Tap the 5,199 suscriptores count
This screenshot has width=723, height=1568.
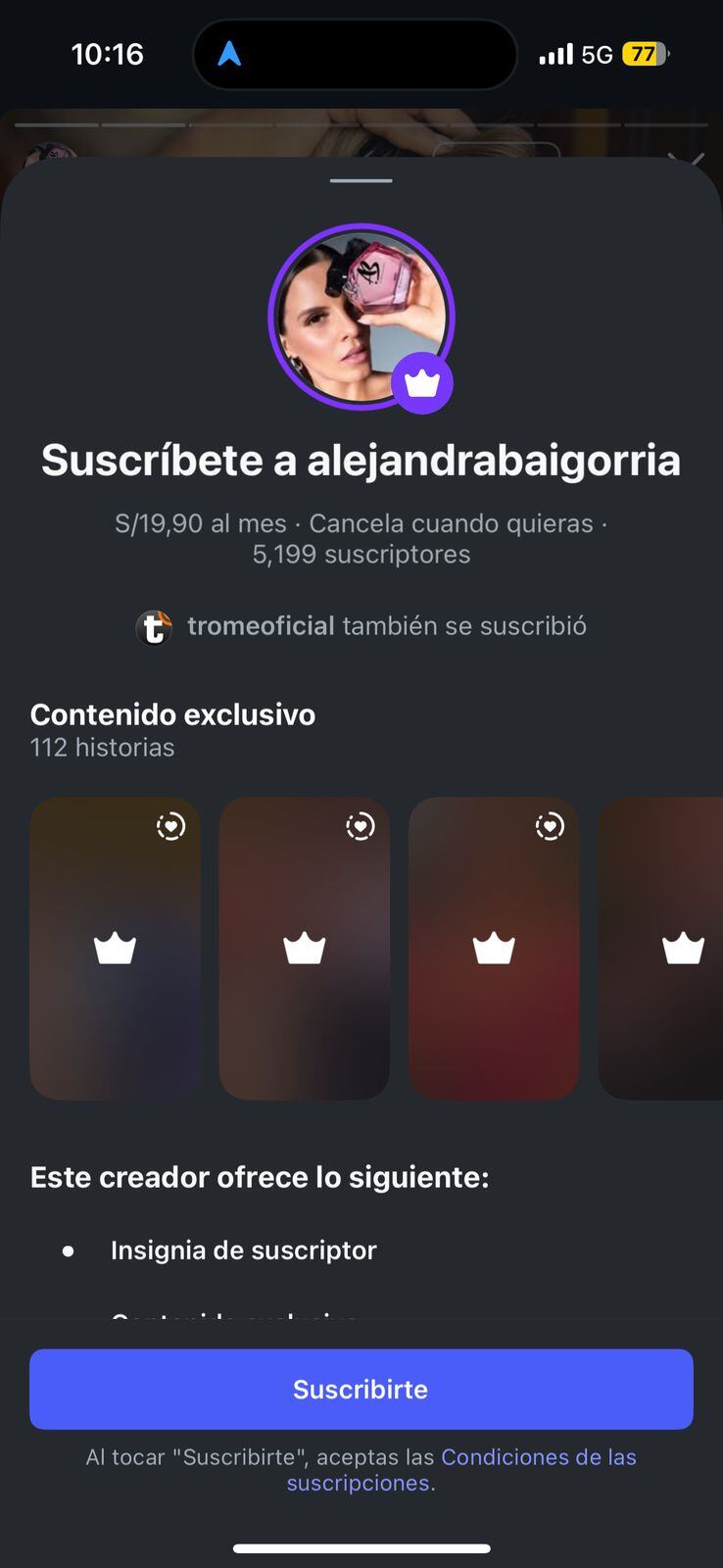[x=361, y=554]
